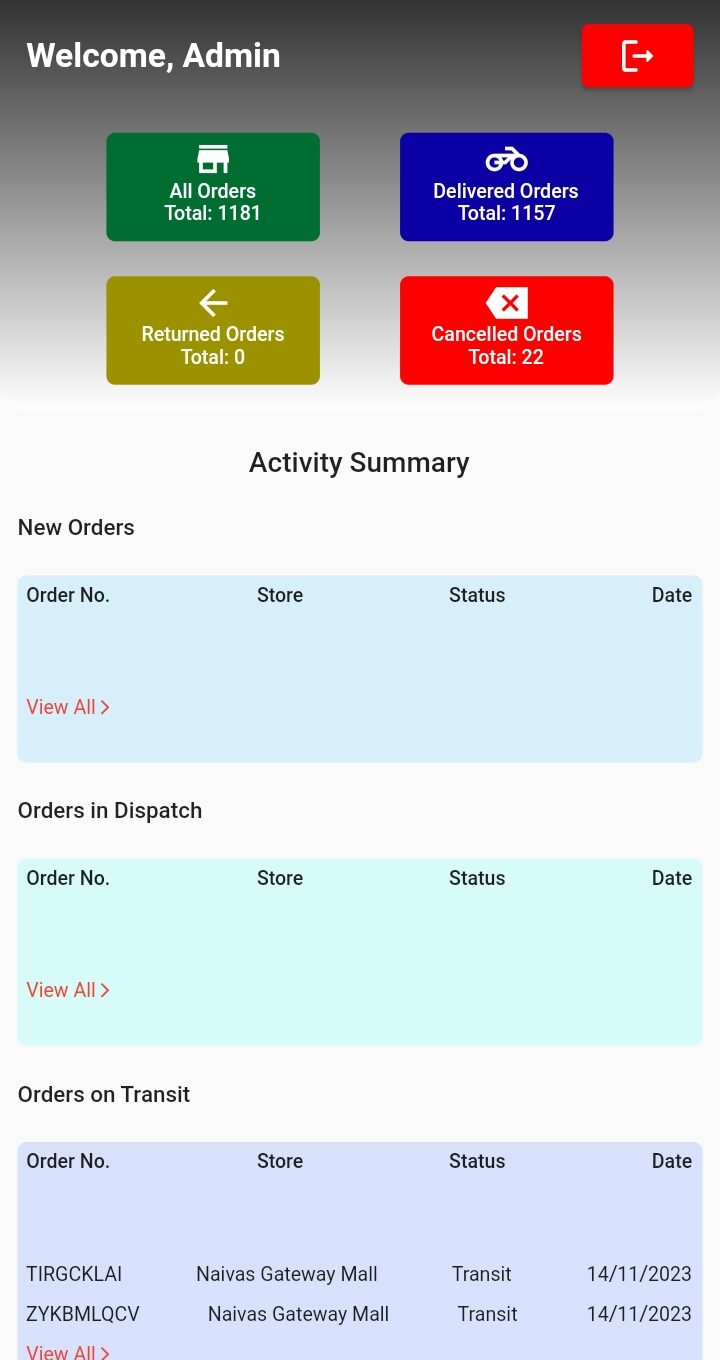Click the Welcome, Admin heading
The height and width of the screenshot is (1360, 720).
click(x=153, y=56)
